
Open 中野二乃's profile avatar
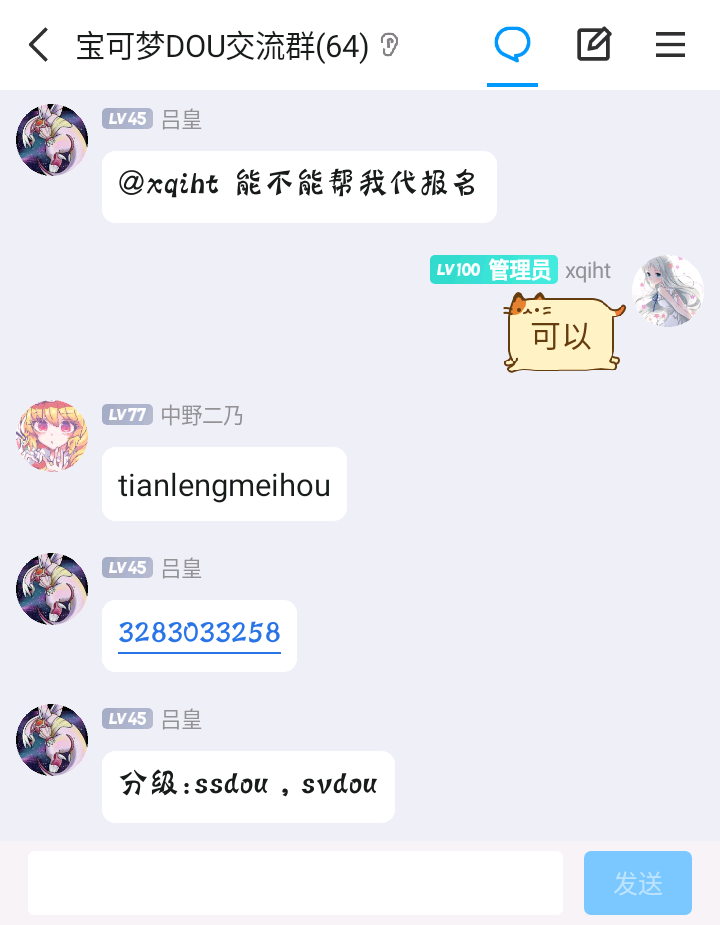point(52,437)
